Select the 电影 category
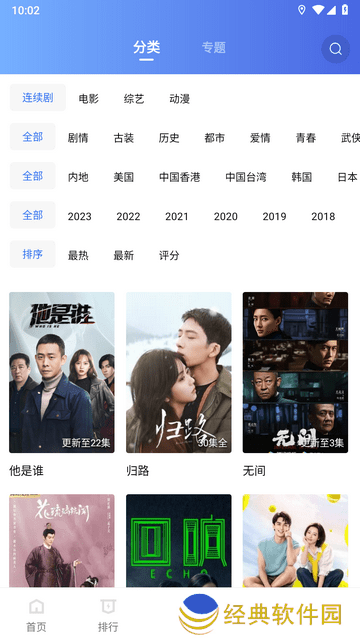This screenshot has width=360, height=640. point(89,98)
